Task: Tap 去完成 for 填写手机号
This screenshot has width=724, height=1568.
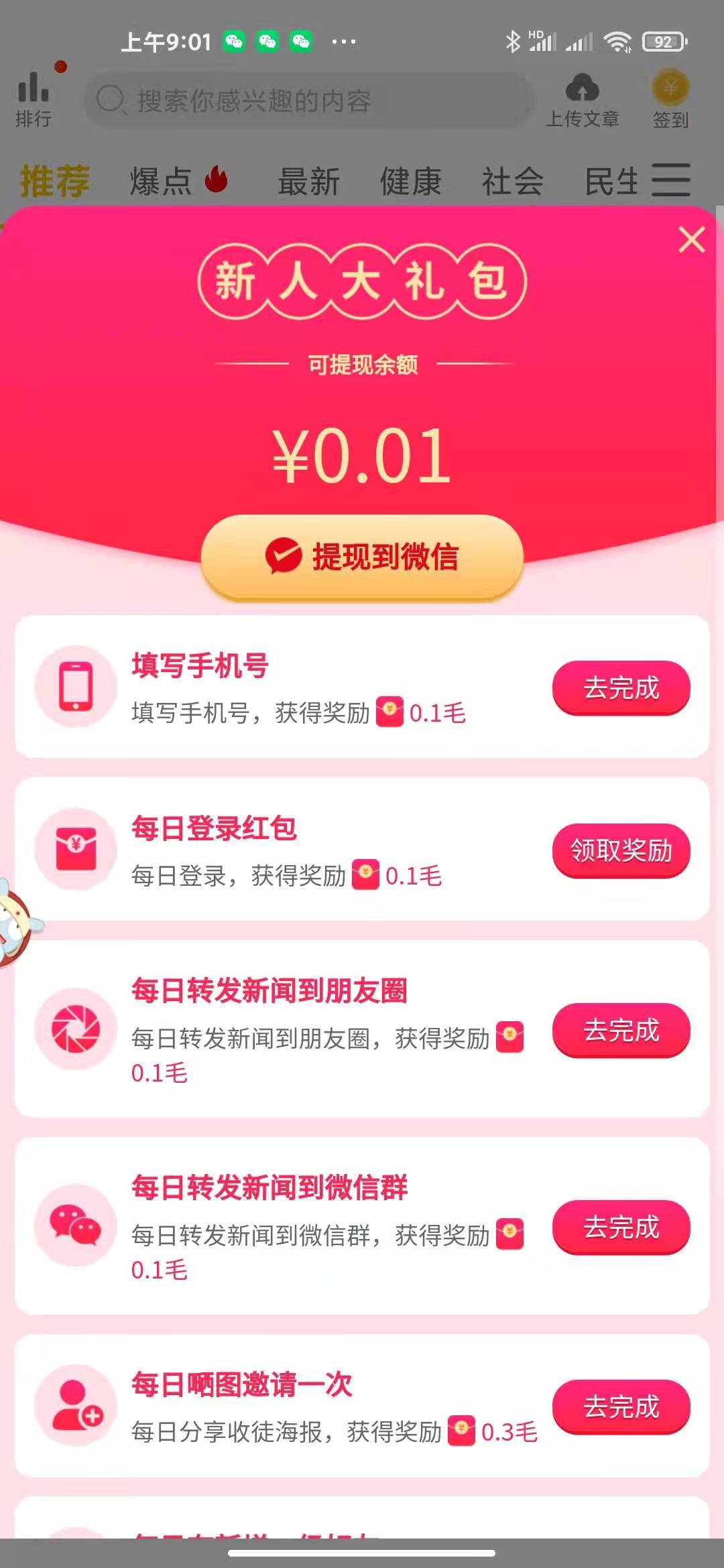Action: (x=621, y=688)
